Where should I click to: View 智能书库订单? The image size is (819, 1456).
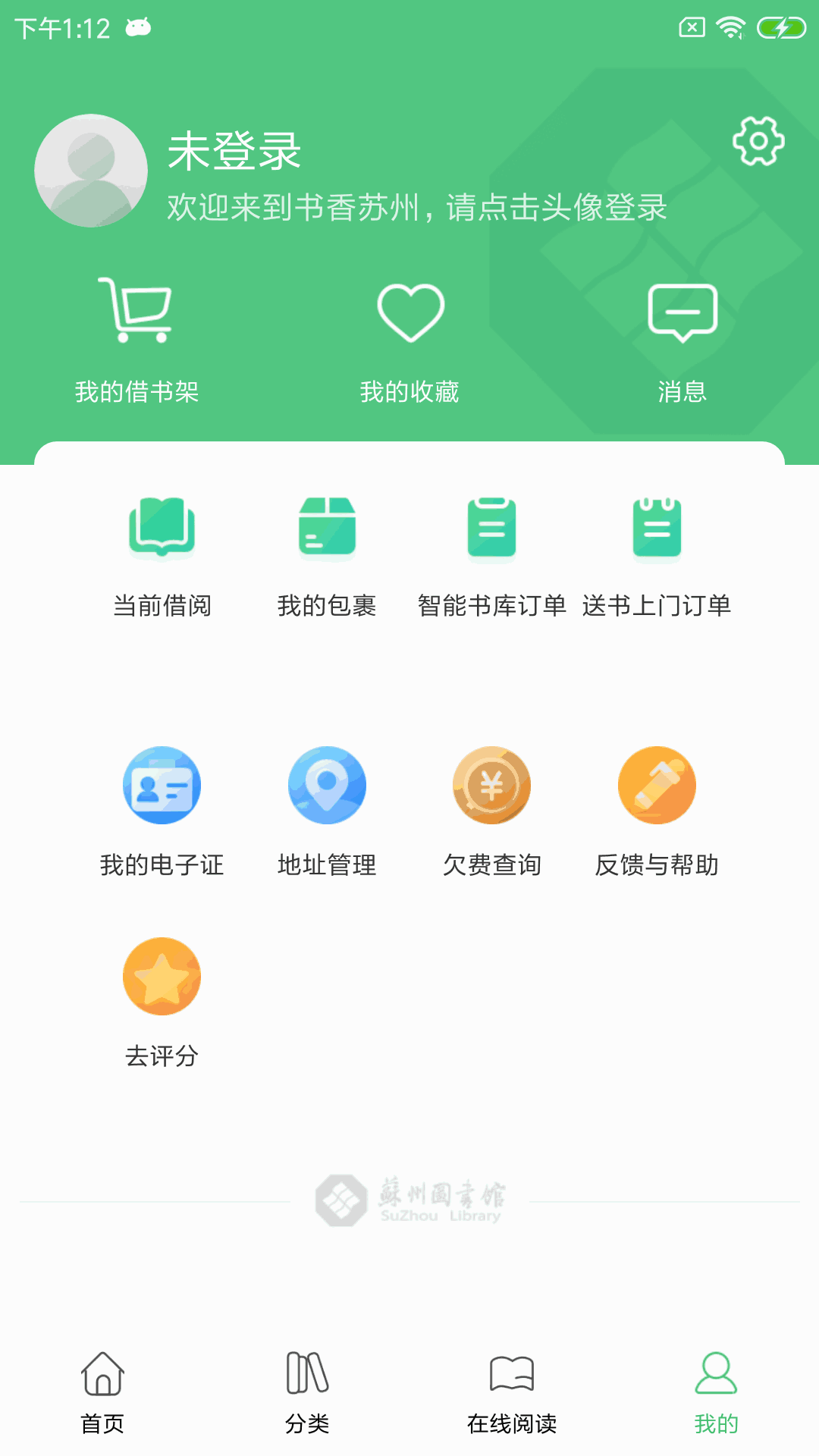pyautogui.click(x=491, y=528)
